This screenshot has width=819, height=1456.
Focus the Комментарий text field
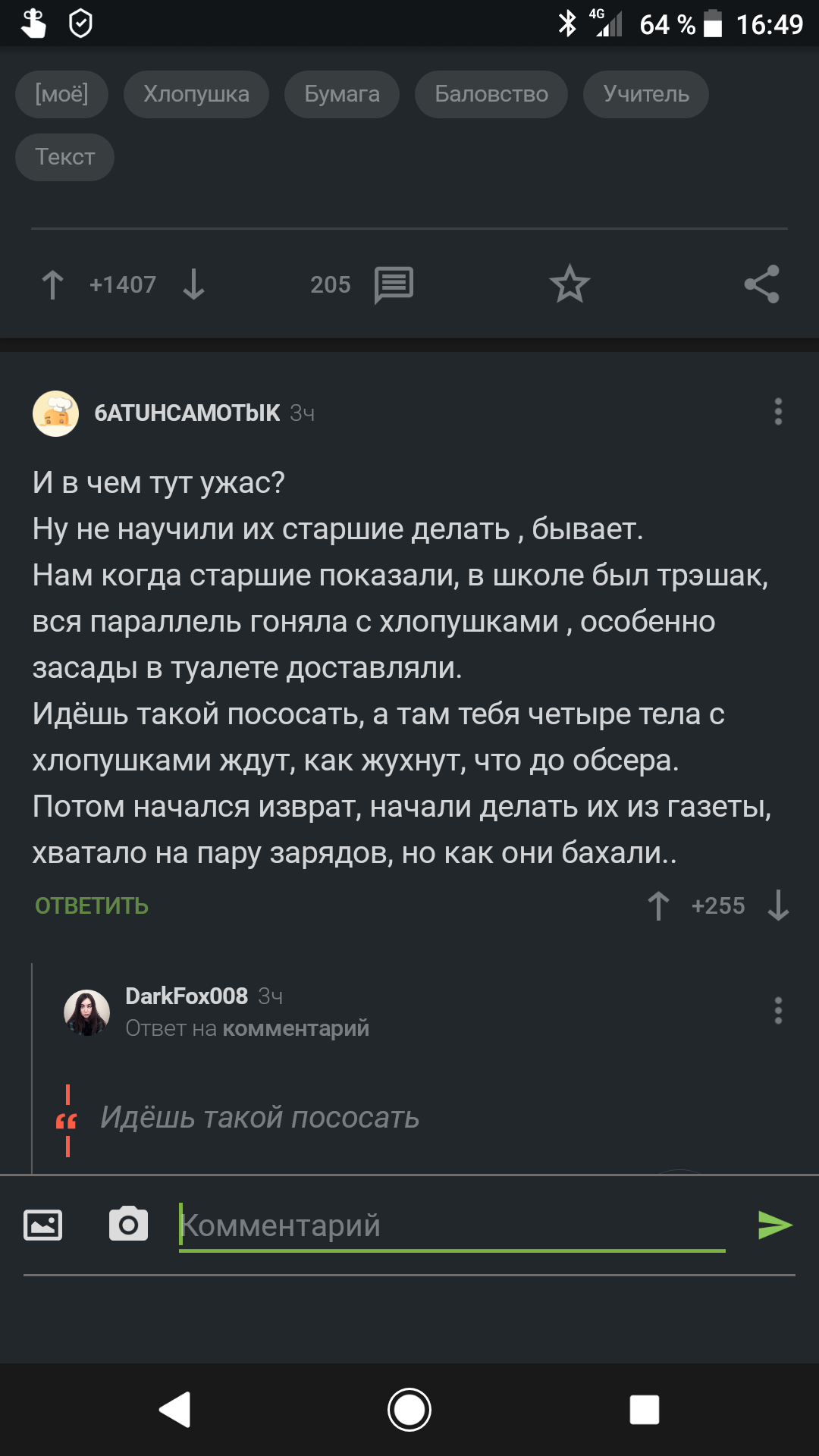[x=452, y=1225]
